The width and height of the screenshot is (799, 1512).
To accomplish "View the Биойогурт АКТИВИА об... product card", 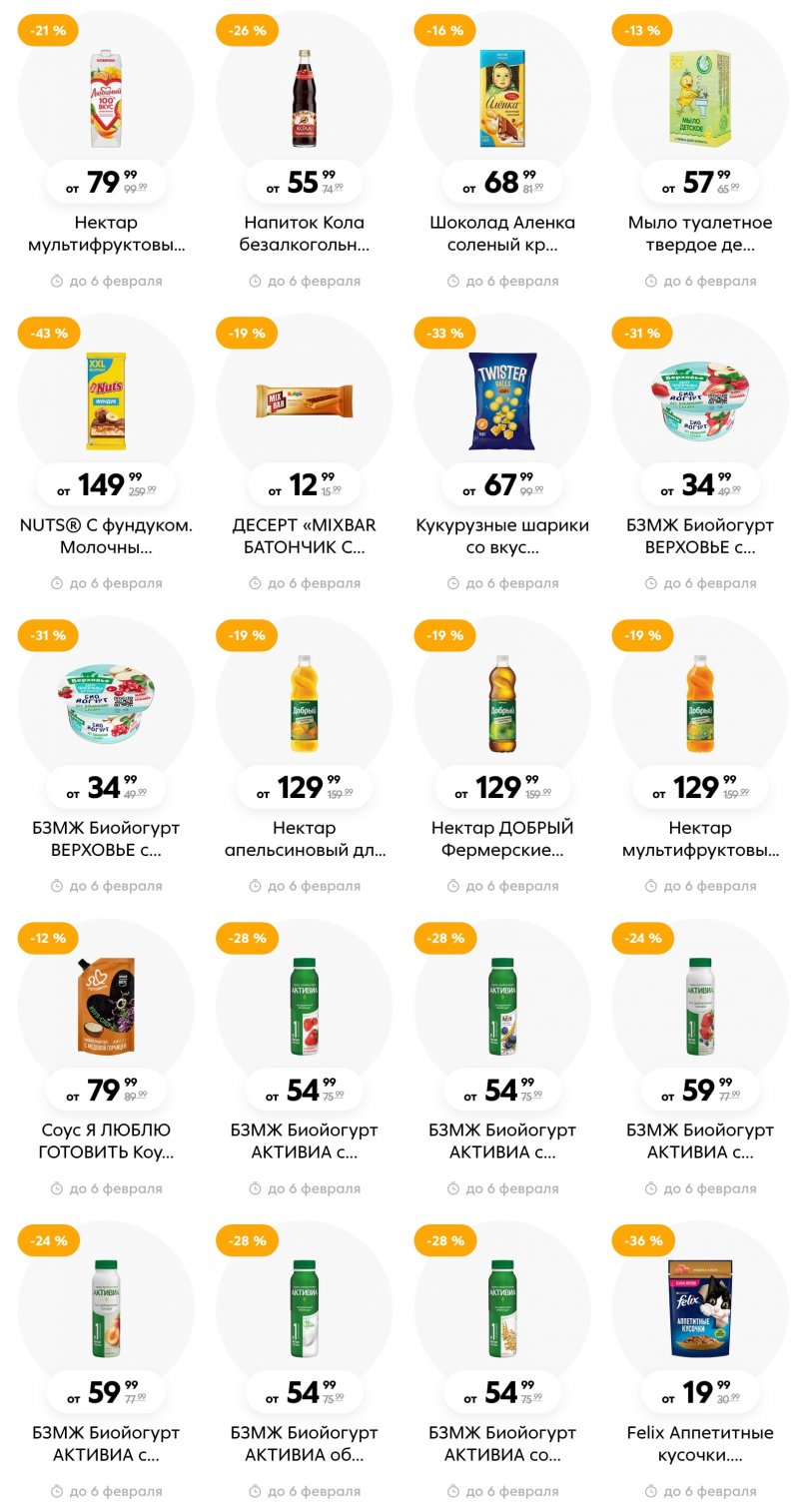I will click(x=304, y=1310).
